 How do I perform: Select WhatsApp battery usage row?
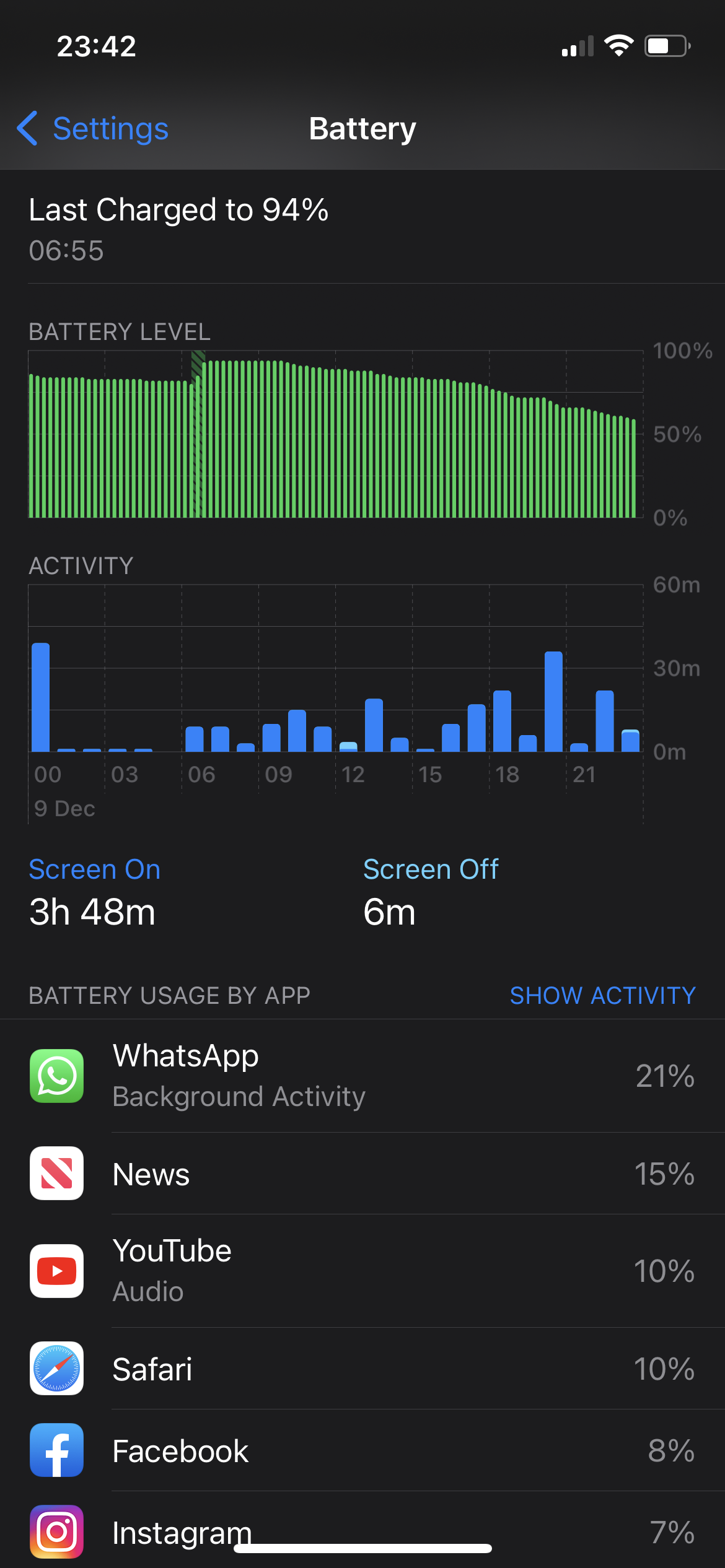pyautogui.click(x=362, y=1076)
